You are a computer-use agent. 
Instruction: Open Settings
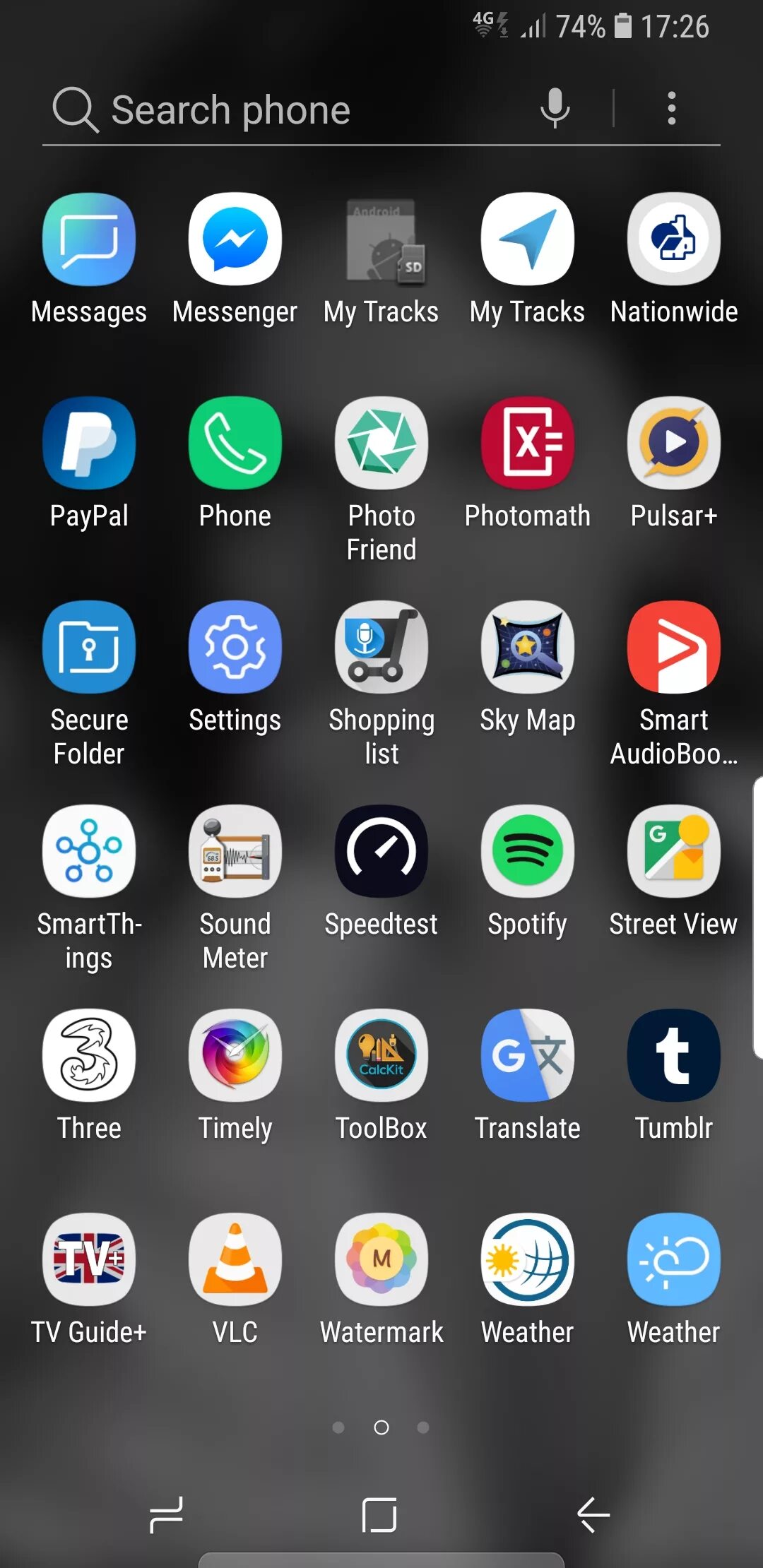[235, 648]
